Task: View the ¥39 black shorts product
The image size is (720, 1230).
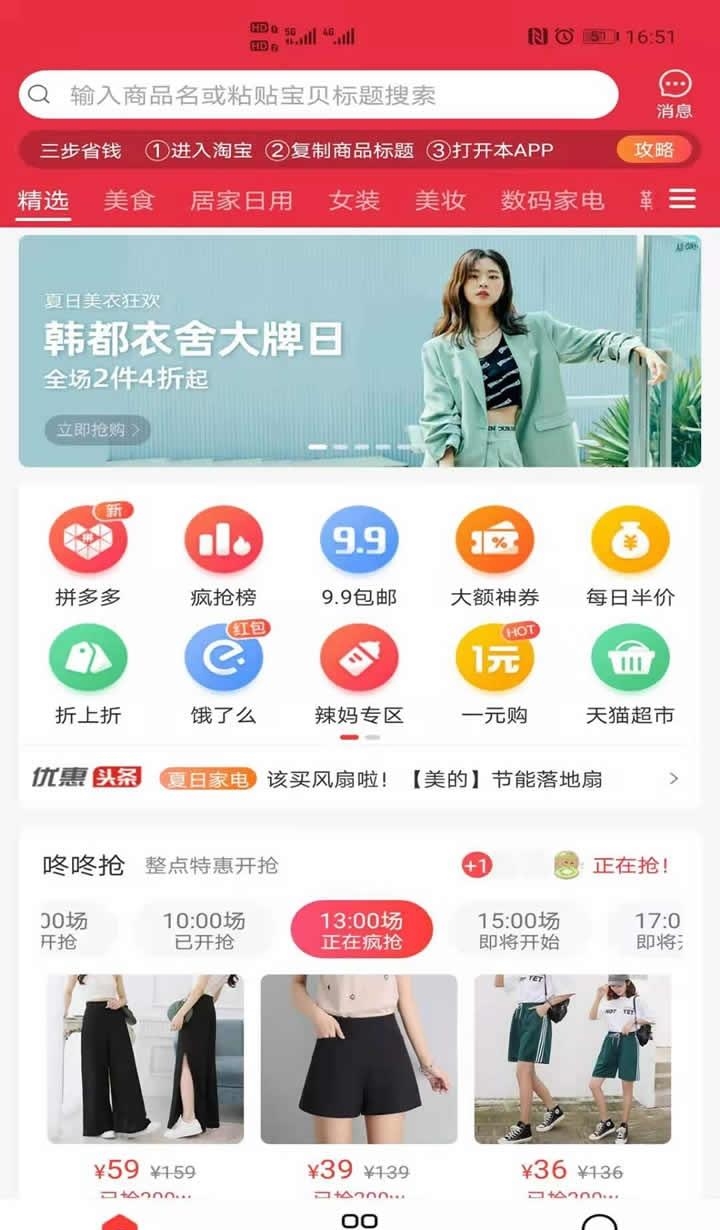Action: click(x=359, y=1060)
